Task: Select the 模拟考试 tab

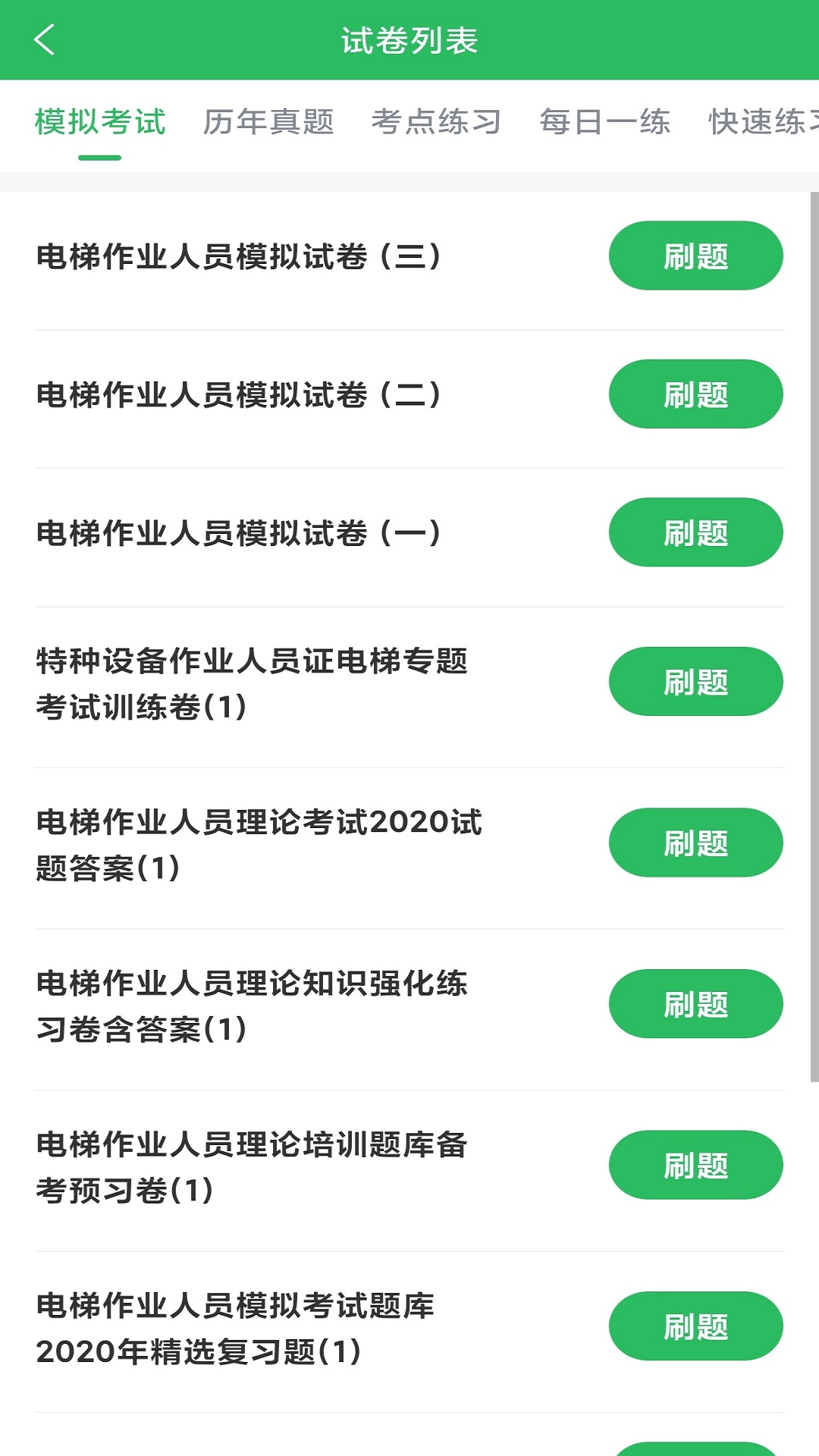Action: (100, 121)
